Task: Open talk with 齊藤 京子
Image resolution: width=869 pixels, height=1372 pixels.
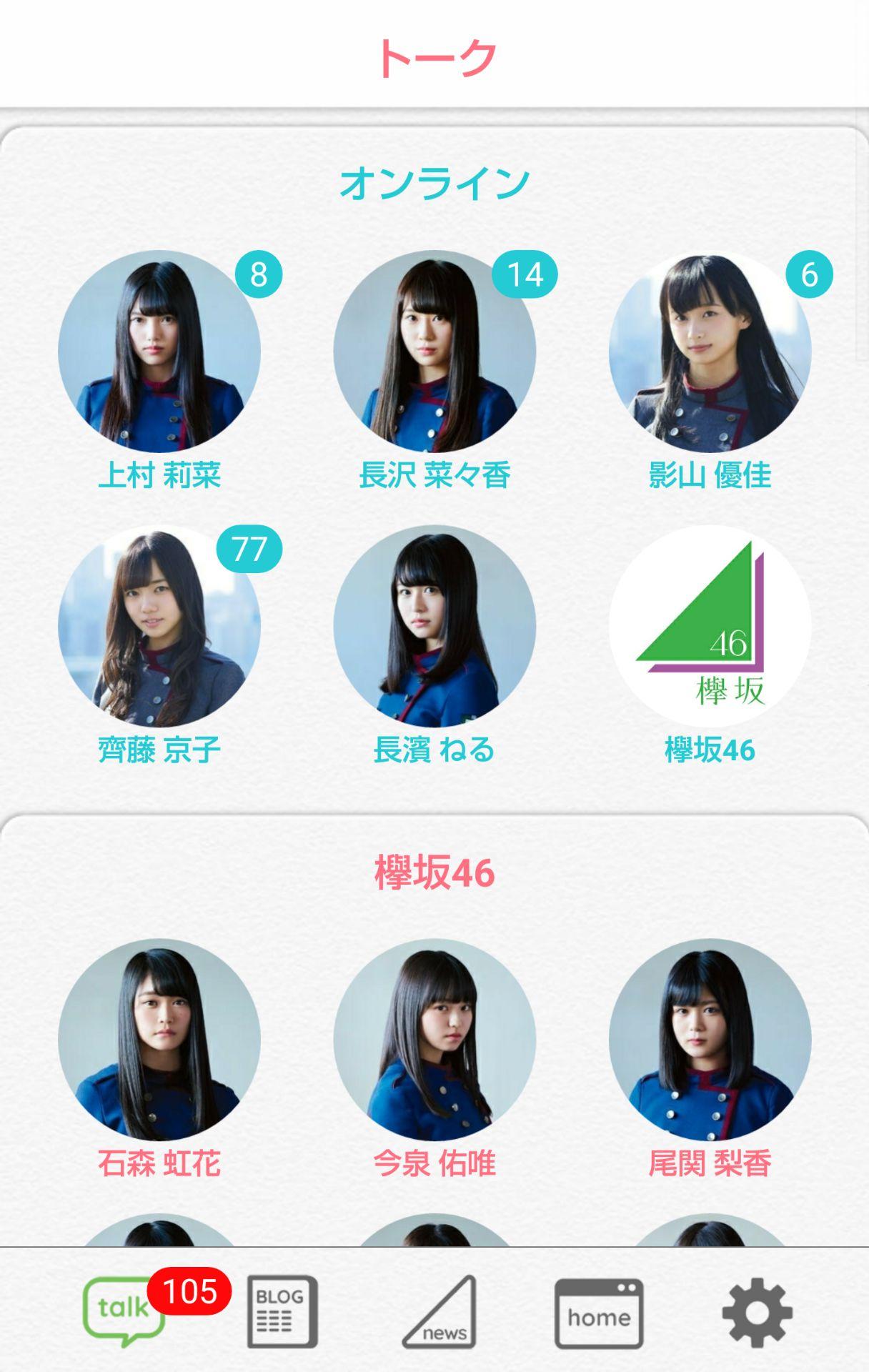Action: click(159, 627)
